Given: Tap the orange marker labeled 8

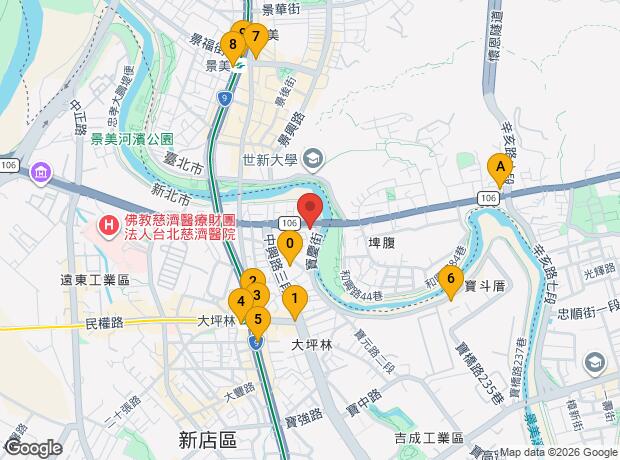Looking at the screenshot, I should (x=233, y=48).
